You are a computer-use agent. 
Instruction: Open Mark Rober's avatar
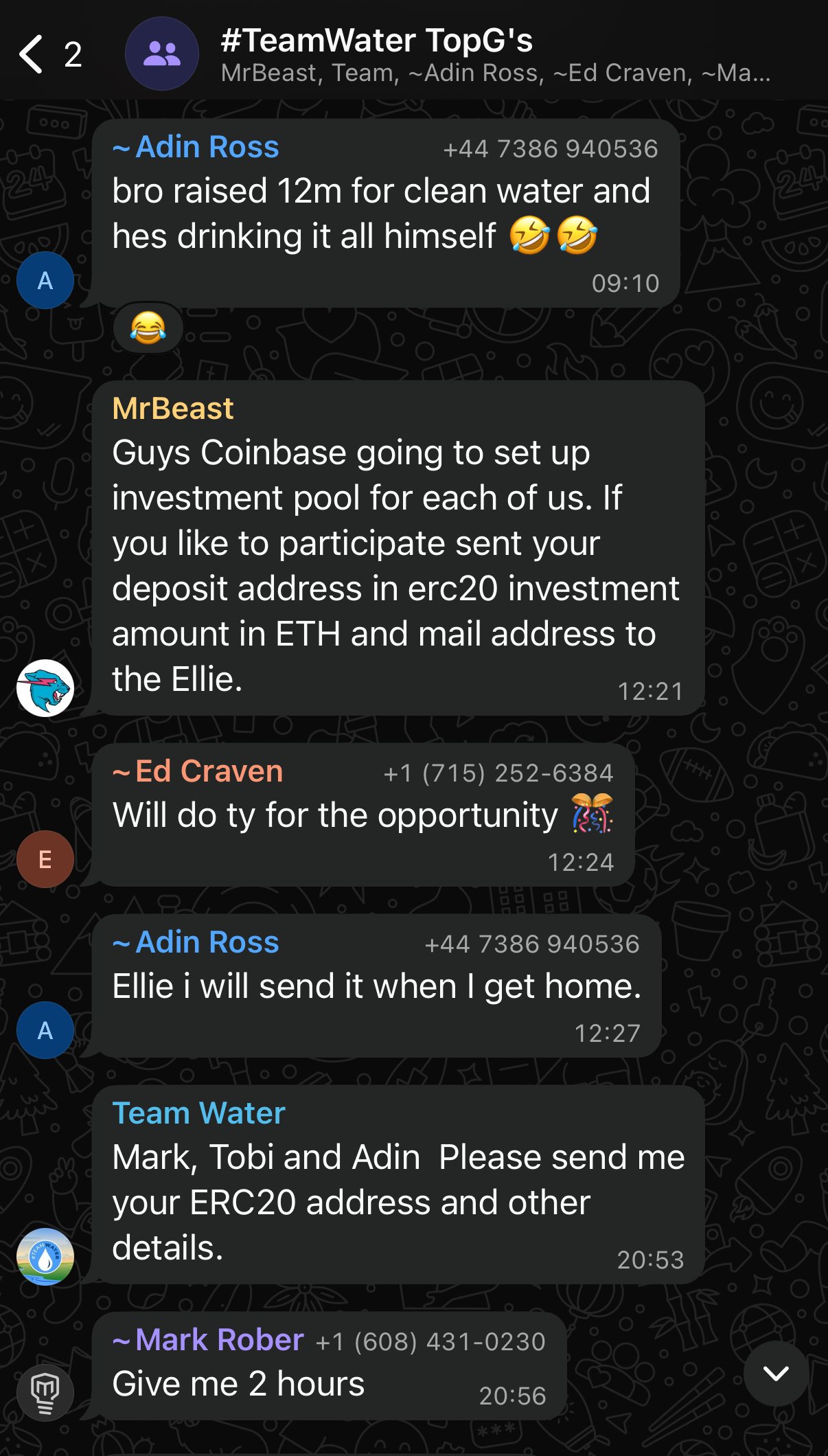[45, 1393]
